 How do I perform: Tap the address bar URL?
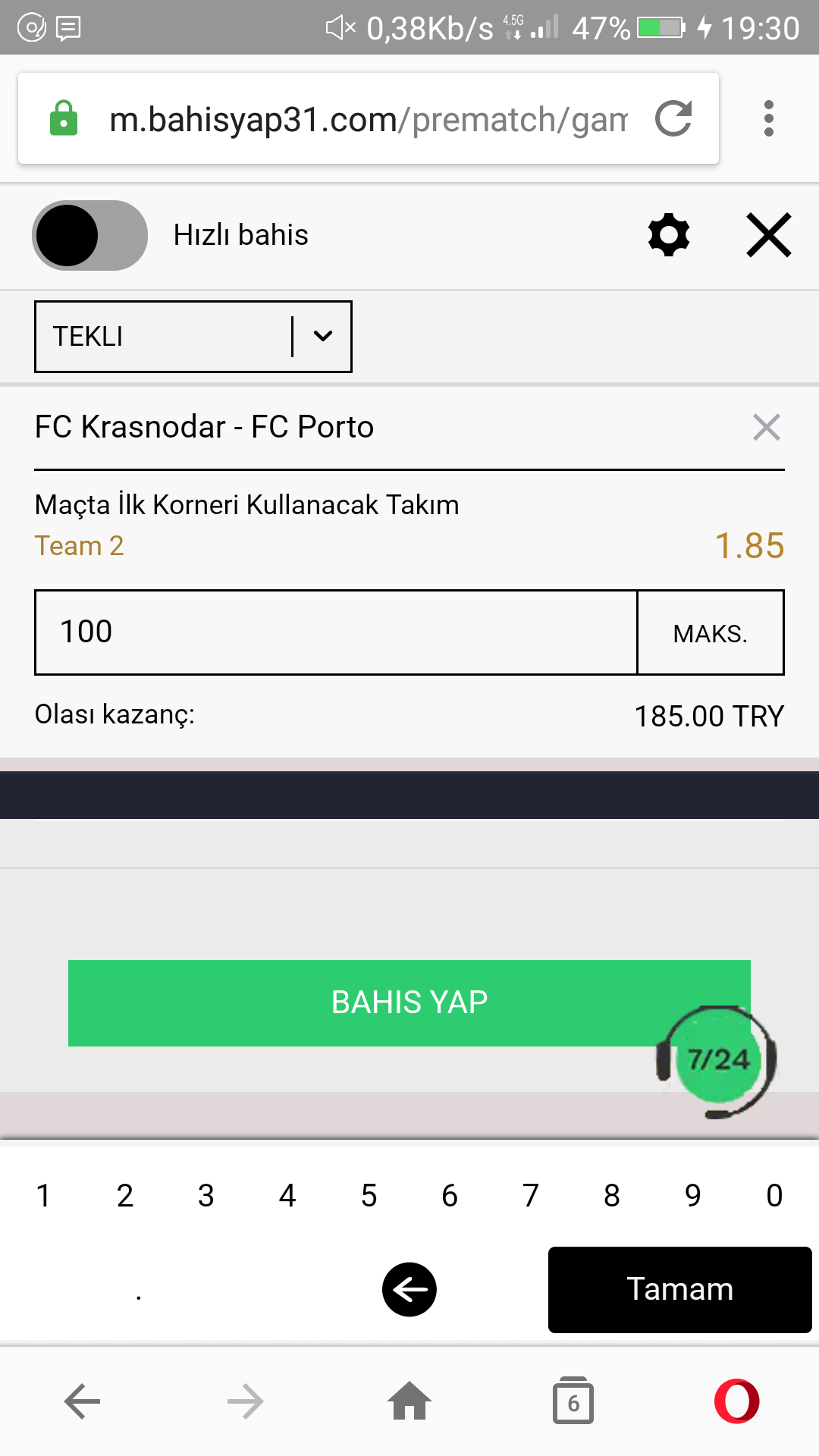[x=369, y=119]
